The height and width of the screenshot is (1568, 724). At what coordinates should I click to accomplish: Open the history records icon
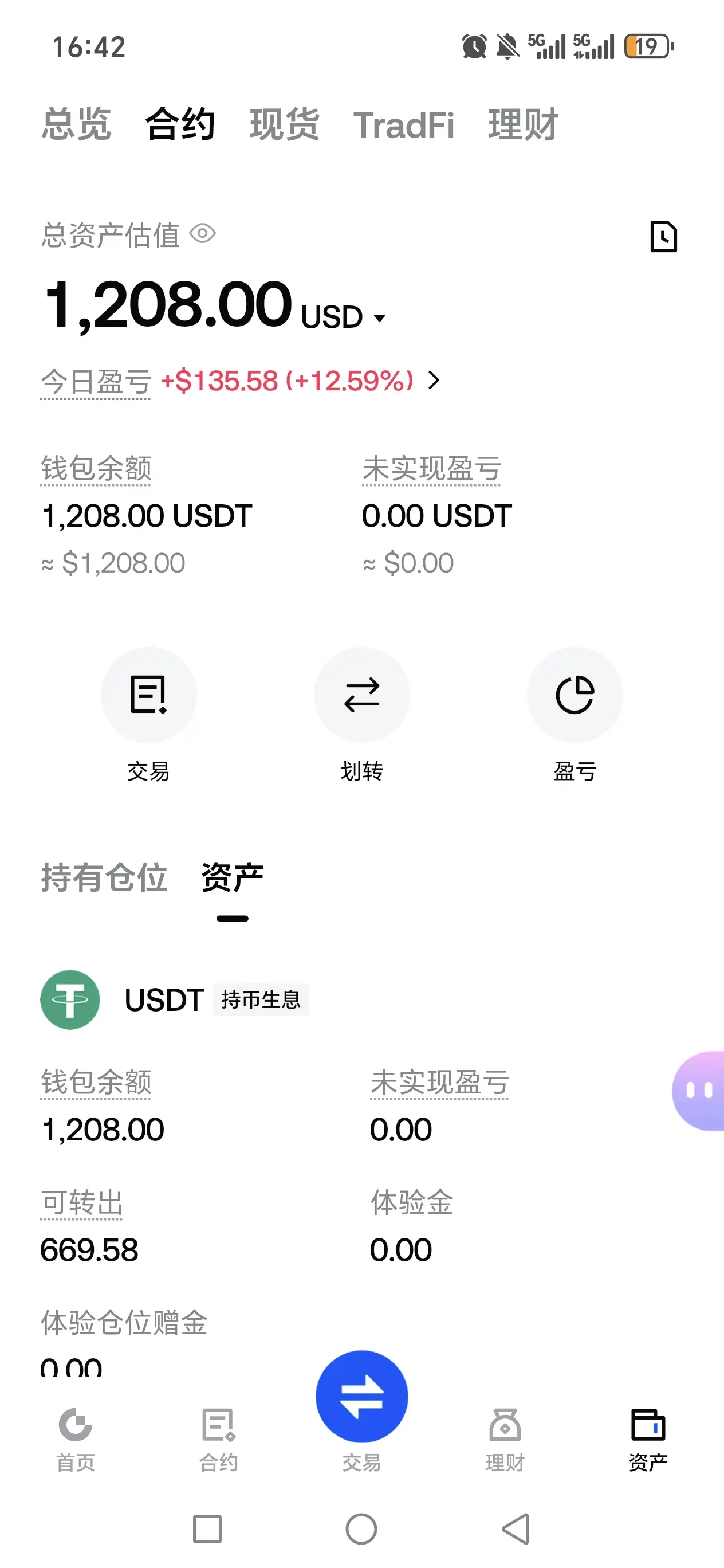pos(663,236)
